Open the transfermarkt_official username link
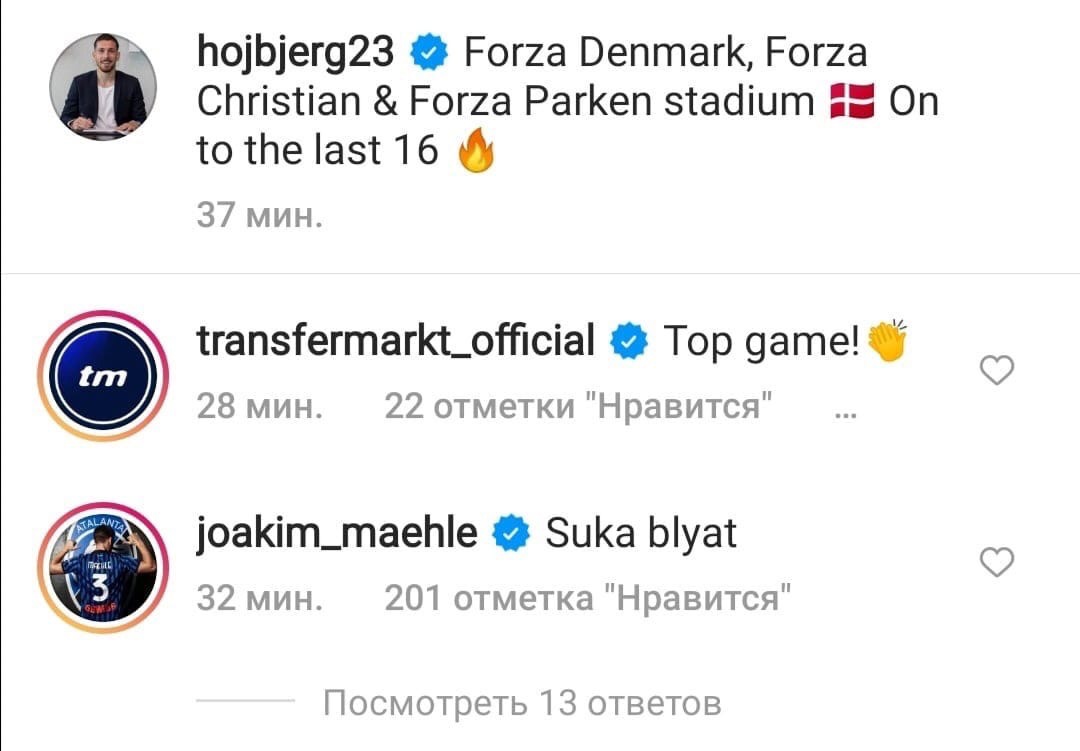The width and height of the screenshot is (1080, 751). click(x=396, y=342)
